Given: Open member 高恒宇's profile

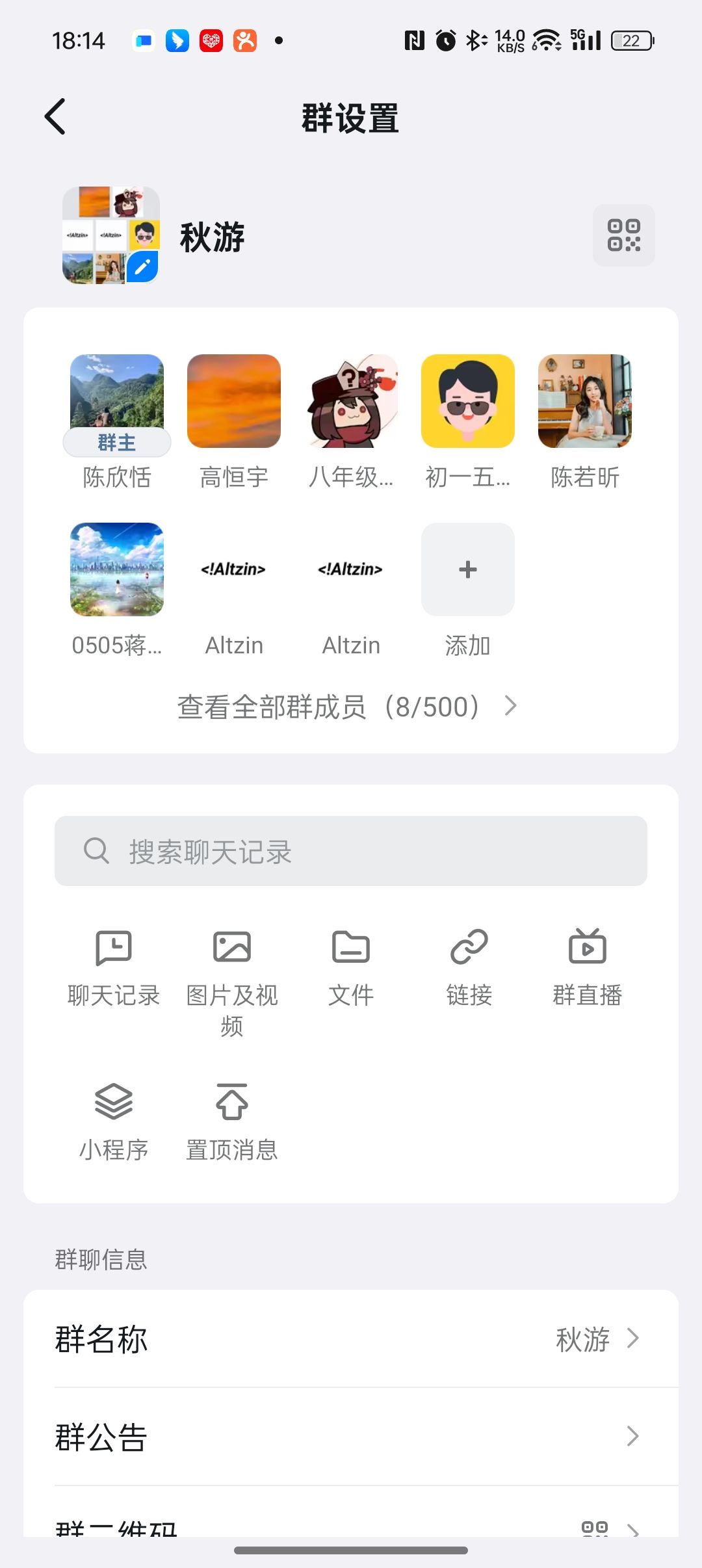Looking at the screenshot, I should pos(234,402).
